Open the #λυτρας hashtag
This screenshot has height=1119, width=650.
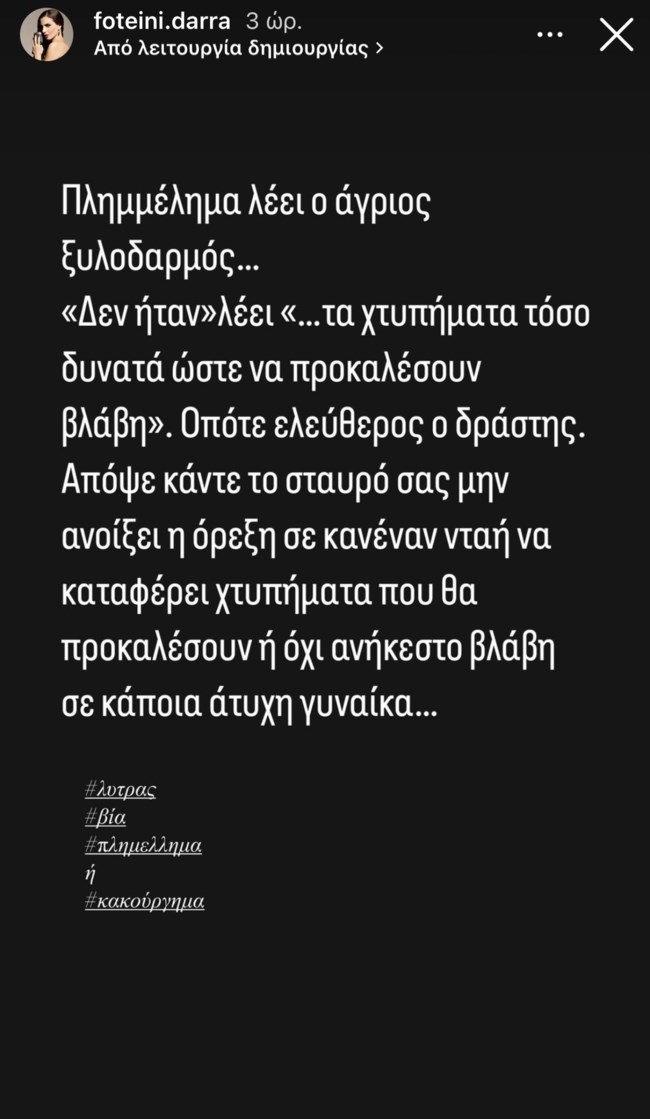click(x=121, y=790)
